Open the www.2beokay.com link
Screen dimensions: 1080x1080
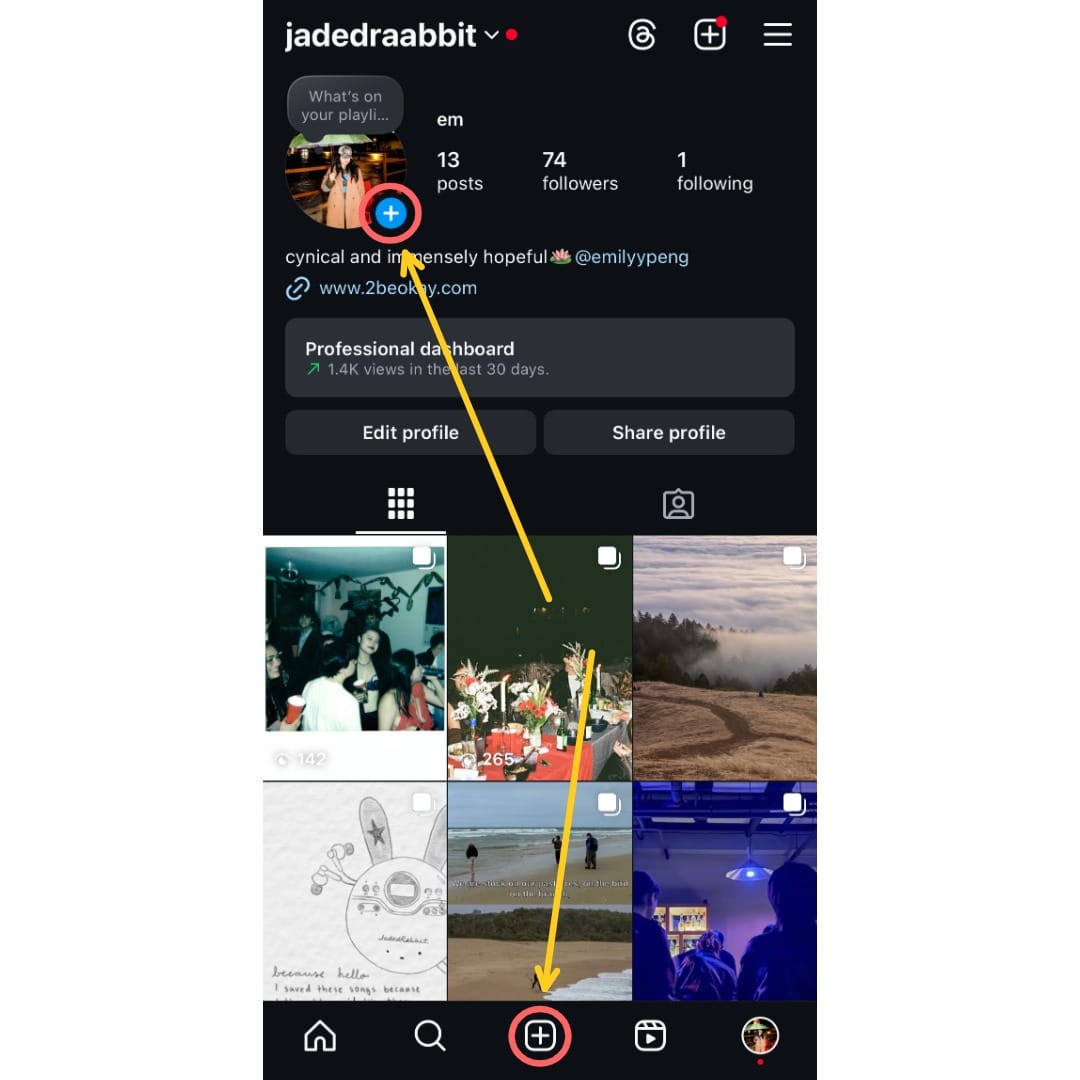click(x=397, y=288)
